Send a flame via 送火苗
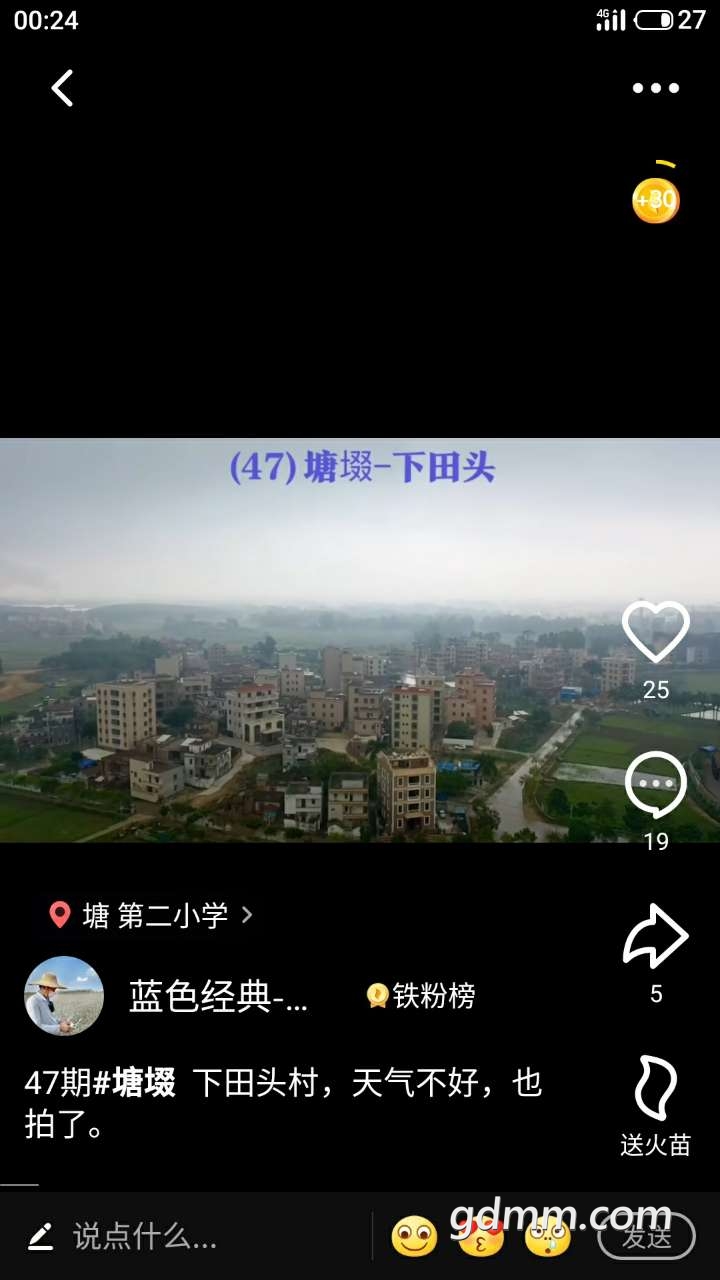This screenshot has width=720, height=1280. click(656, 1090)
